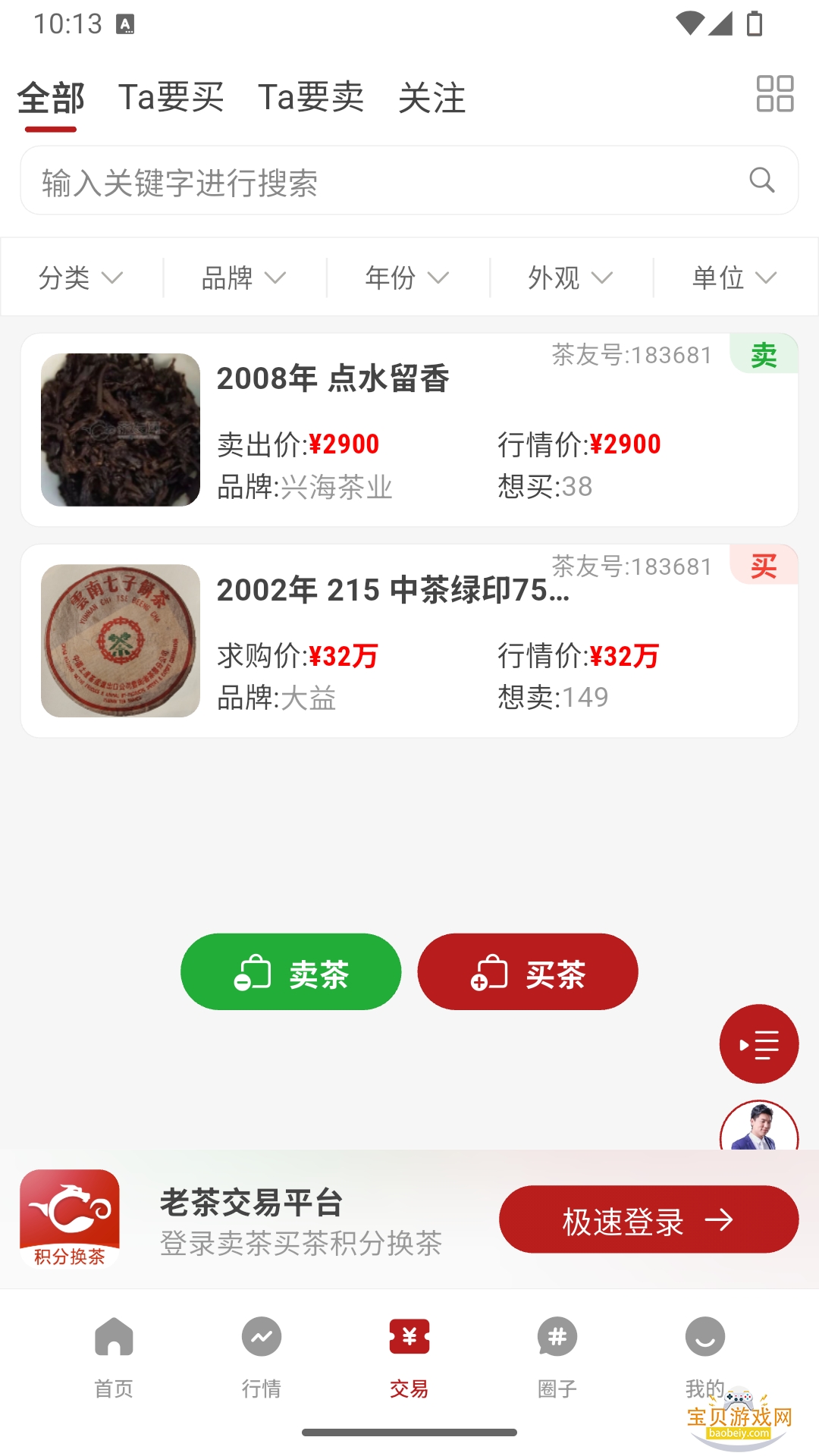Image resolution: width=819 pixels, height=1456 pixels.
Task: Open the 2002年 tea cake thumbnail
Action: pyautogui.click(x=120, y=641)
